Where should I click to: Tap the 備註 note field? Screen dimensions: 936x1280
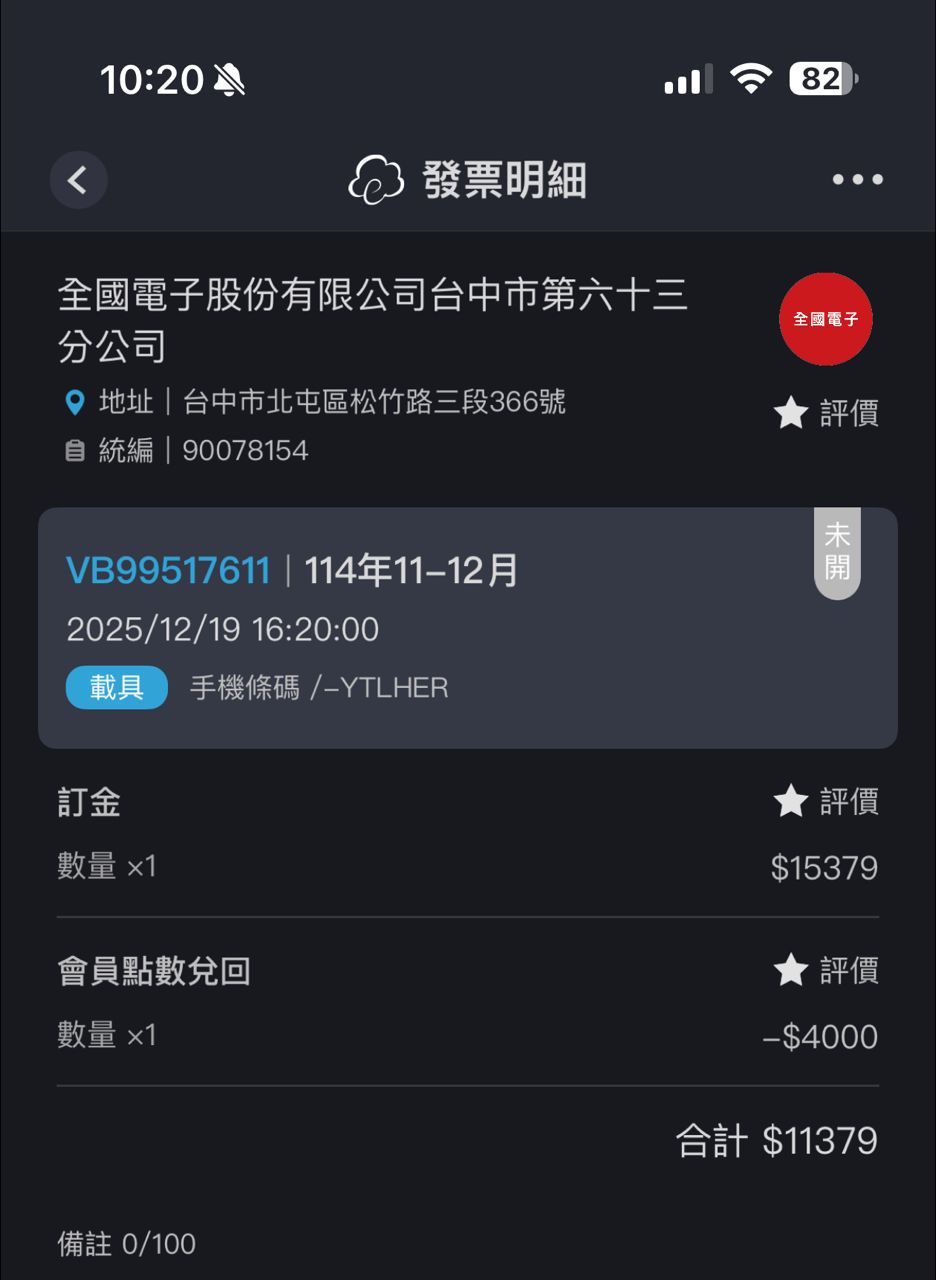[127, 1244]
